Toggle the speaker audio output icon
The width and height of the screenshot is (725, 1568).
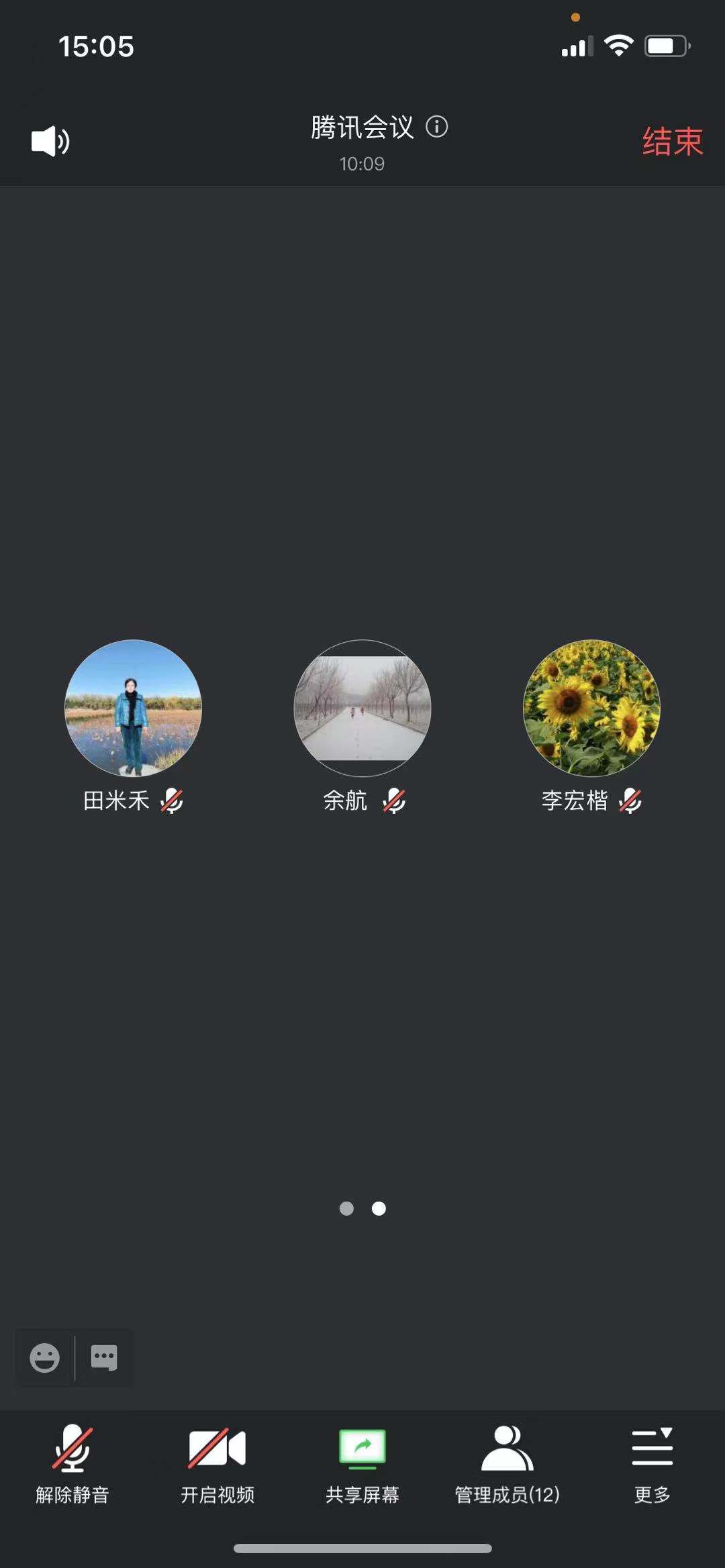pos(50,142)
